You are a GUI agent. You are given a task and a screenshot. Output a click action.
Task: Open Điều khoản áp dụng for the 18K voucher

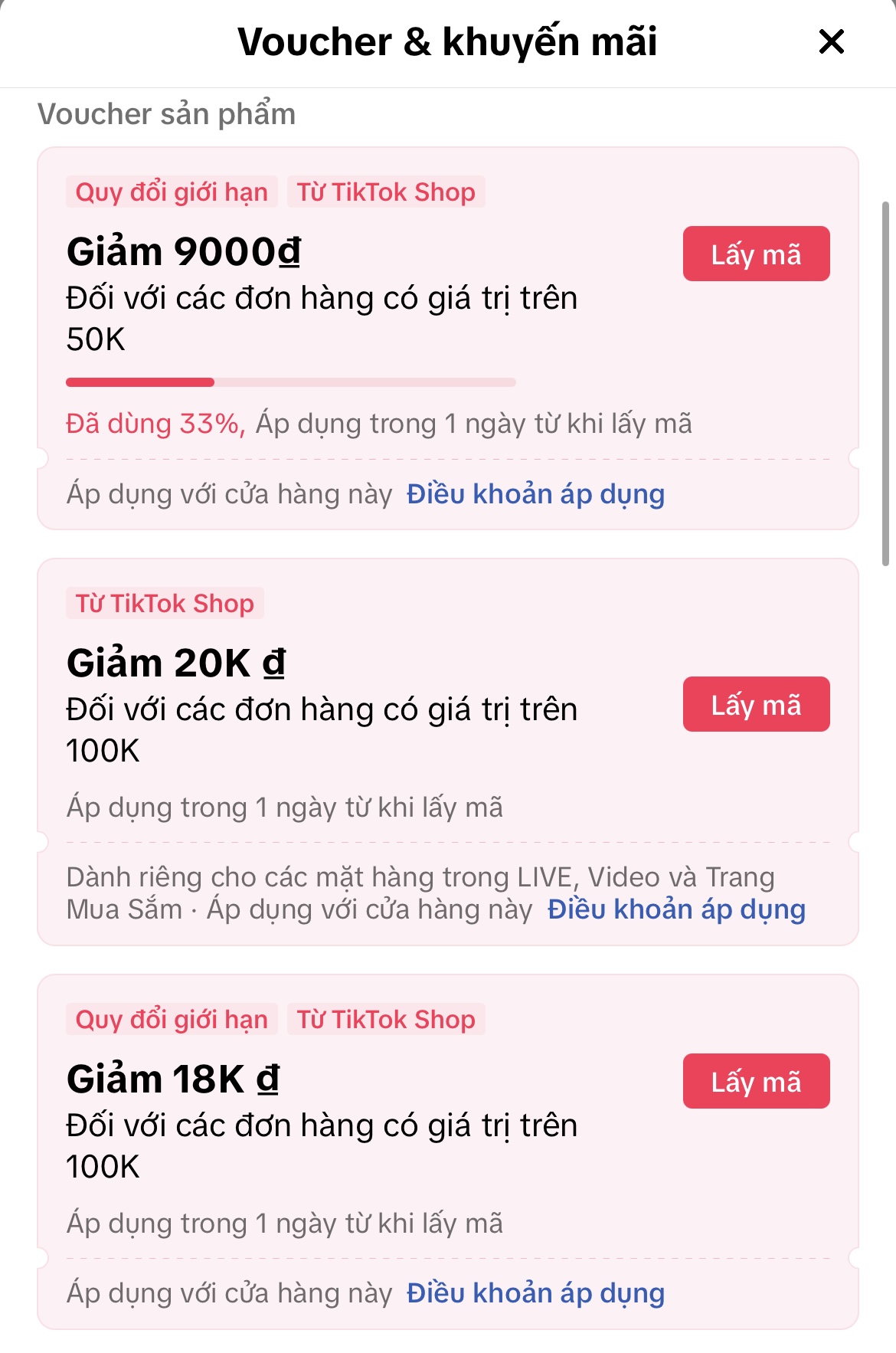(536, 1292)
